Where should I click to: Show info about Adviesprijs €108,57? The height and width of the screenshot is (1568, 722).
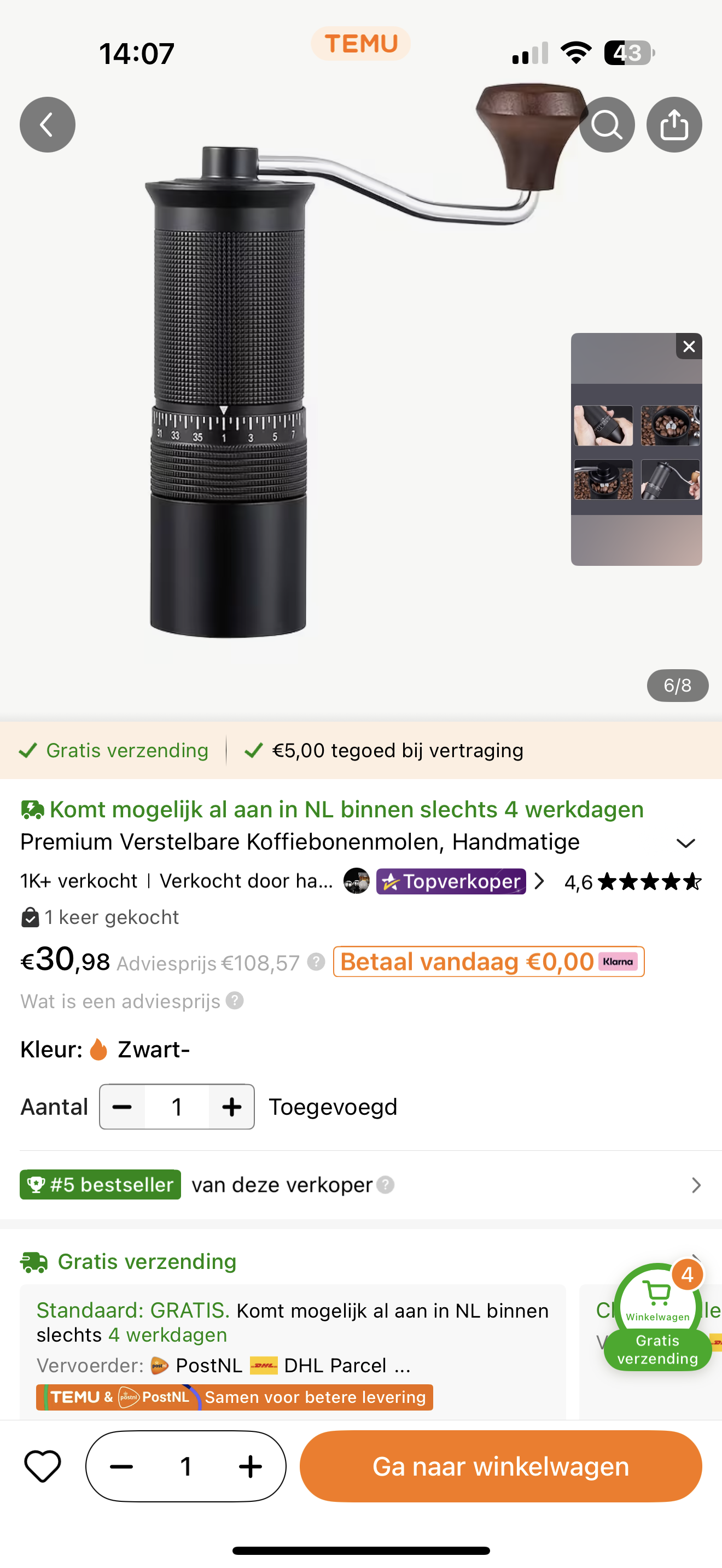(316, 962)
